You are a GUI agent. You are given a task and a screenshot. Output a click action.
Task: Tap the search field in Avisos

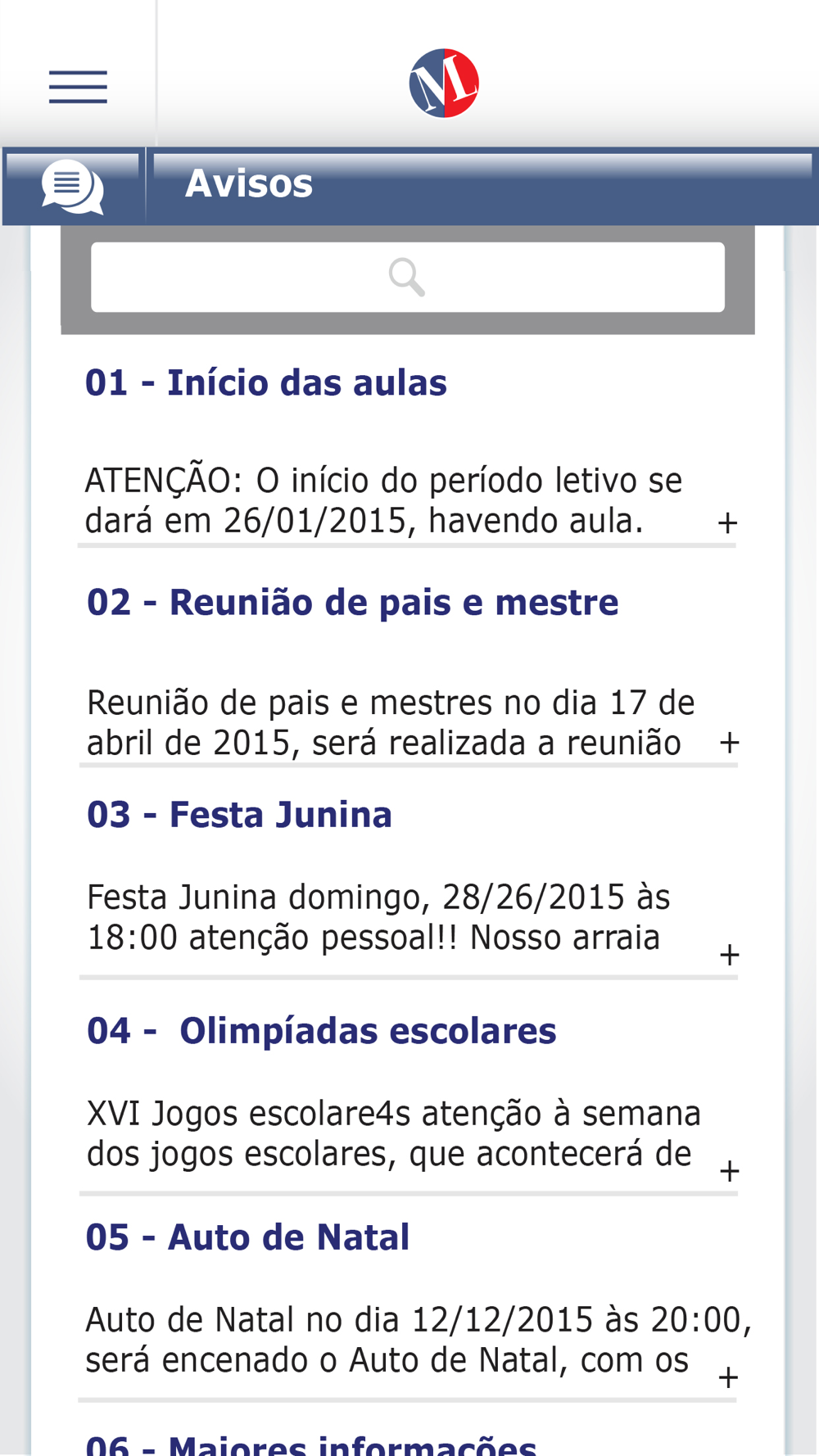coord(407,277)
